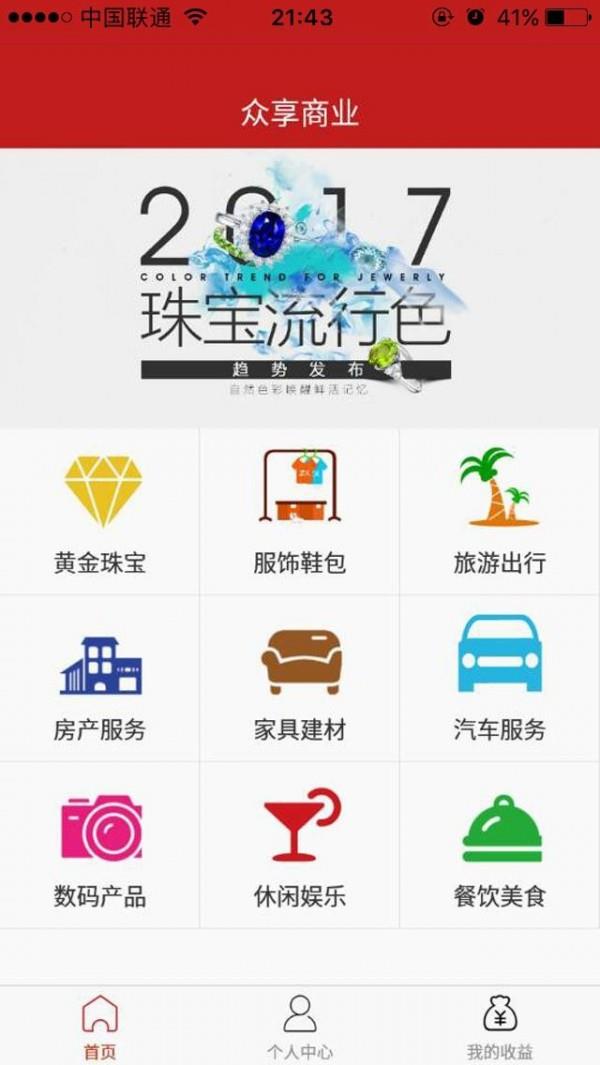This screenshot has height=1065, width=600.
Task: Select the 数码产品 category
Action: tap(100, 846)
